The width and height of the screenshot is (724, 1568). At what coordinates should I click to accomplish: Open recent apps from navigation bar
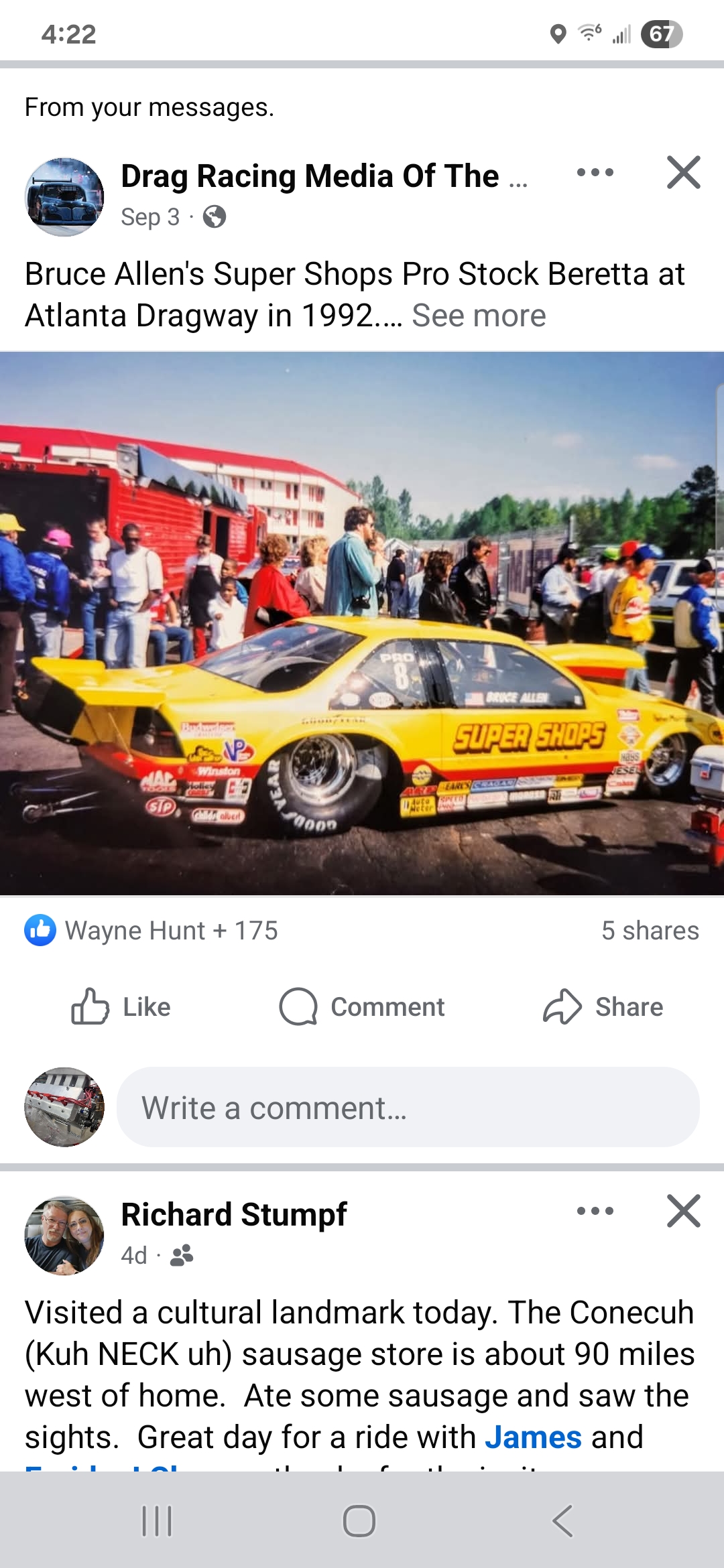point(158,1521)
